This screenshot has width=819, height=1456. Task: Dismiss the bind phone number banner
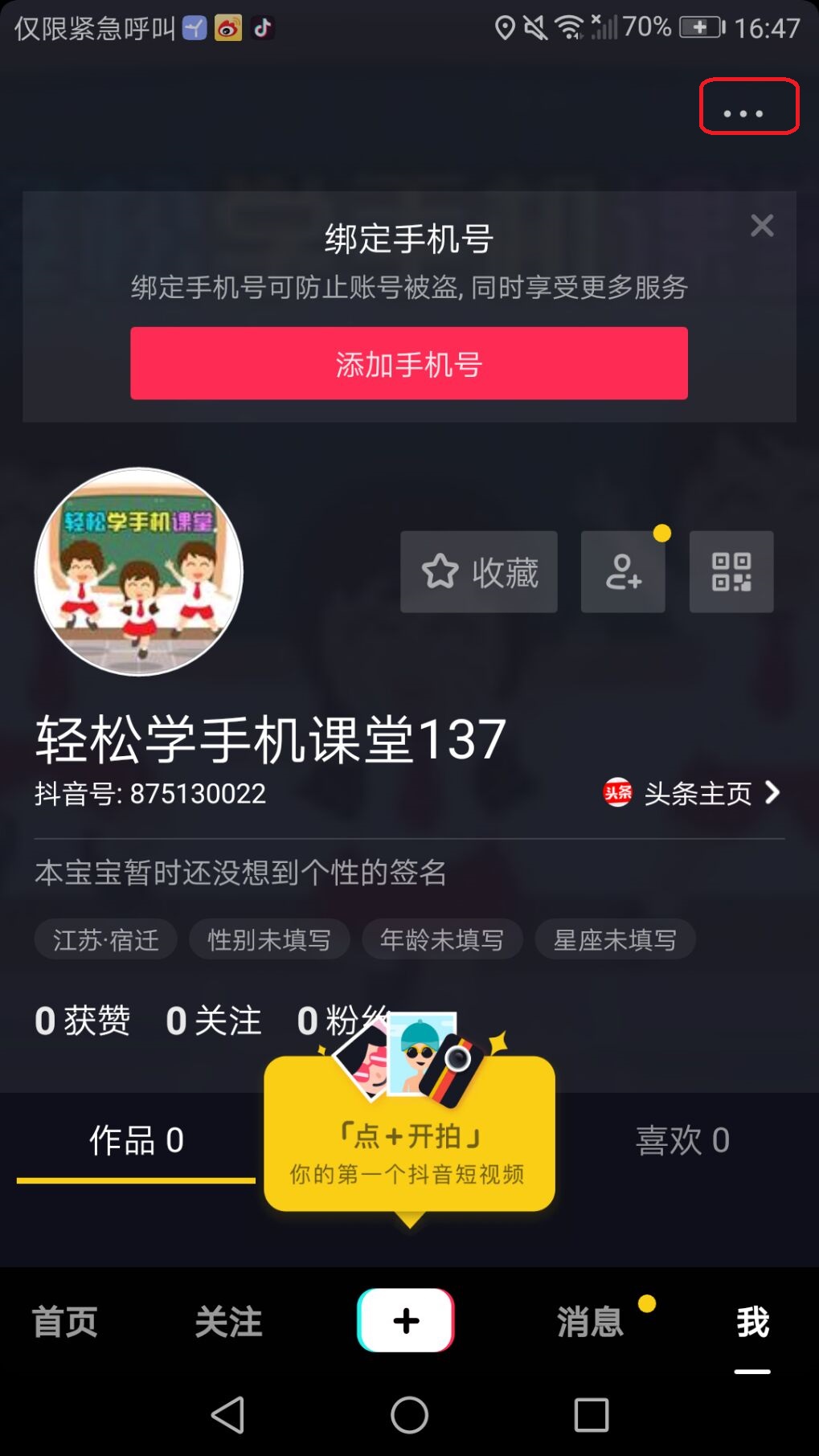[761, 226]
